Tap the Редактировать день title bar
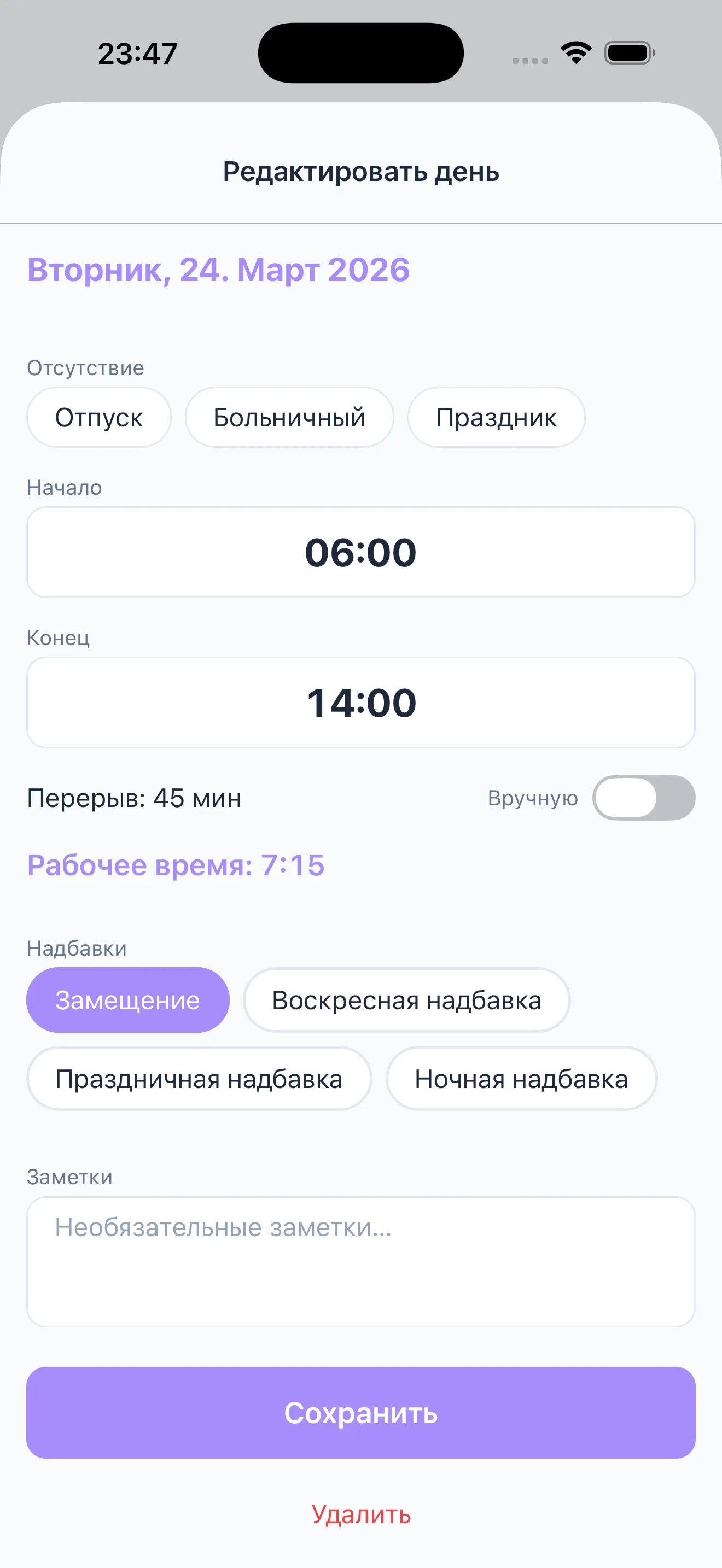This screenshot has width=722, height=1568. (x=361, y=172)
